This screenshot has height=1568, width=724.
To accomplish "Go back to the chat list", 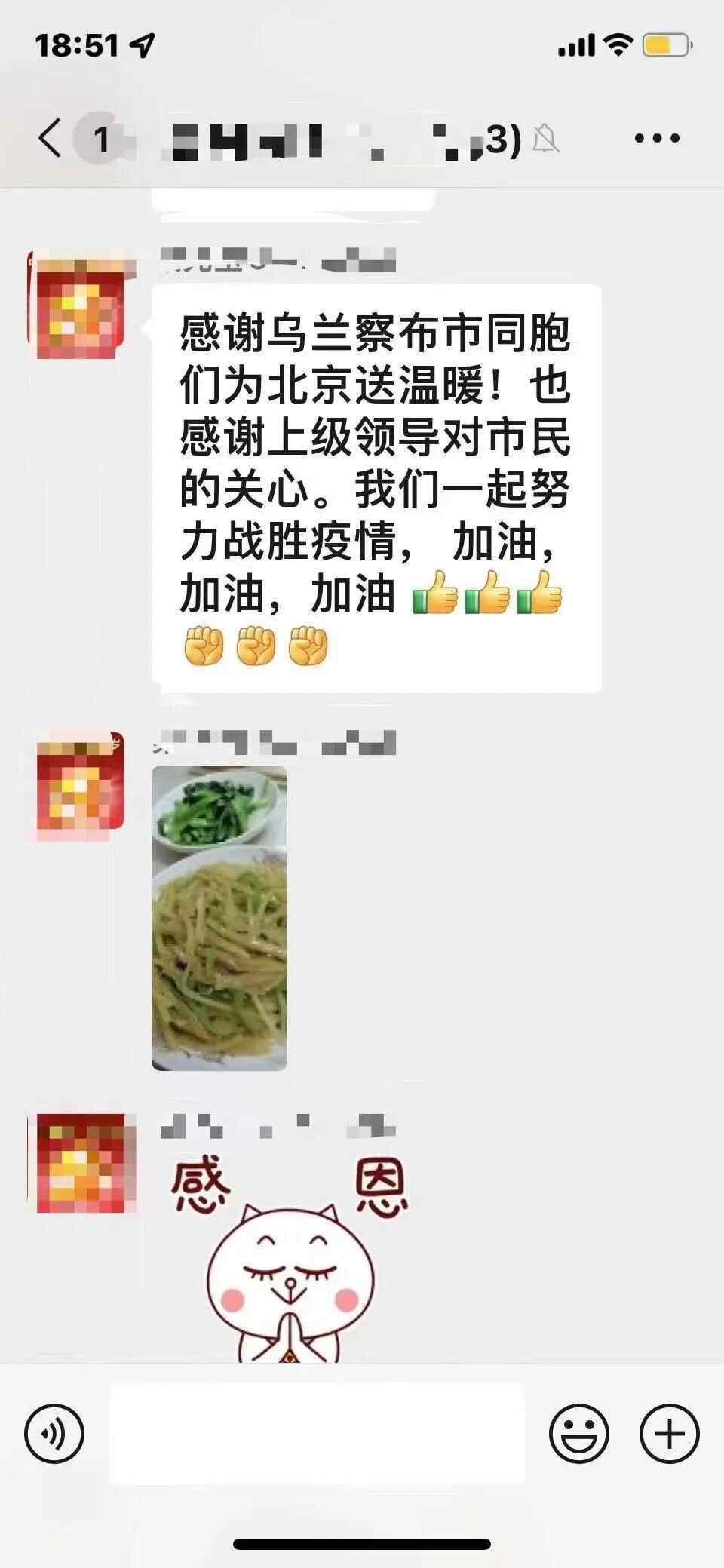I will tap(51, 139).
